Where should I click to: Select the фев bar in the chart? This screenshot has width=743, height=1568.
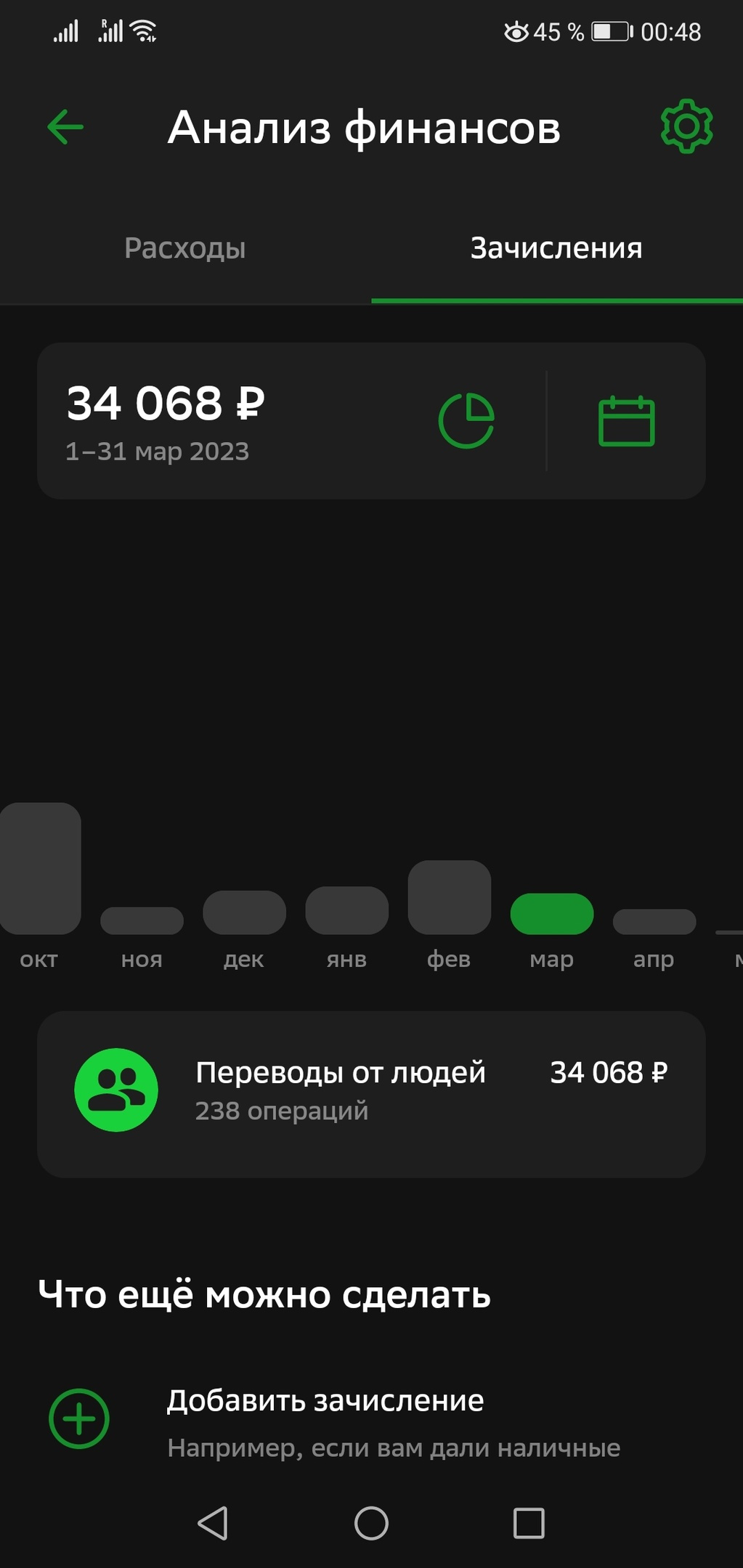click(449, 897)
